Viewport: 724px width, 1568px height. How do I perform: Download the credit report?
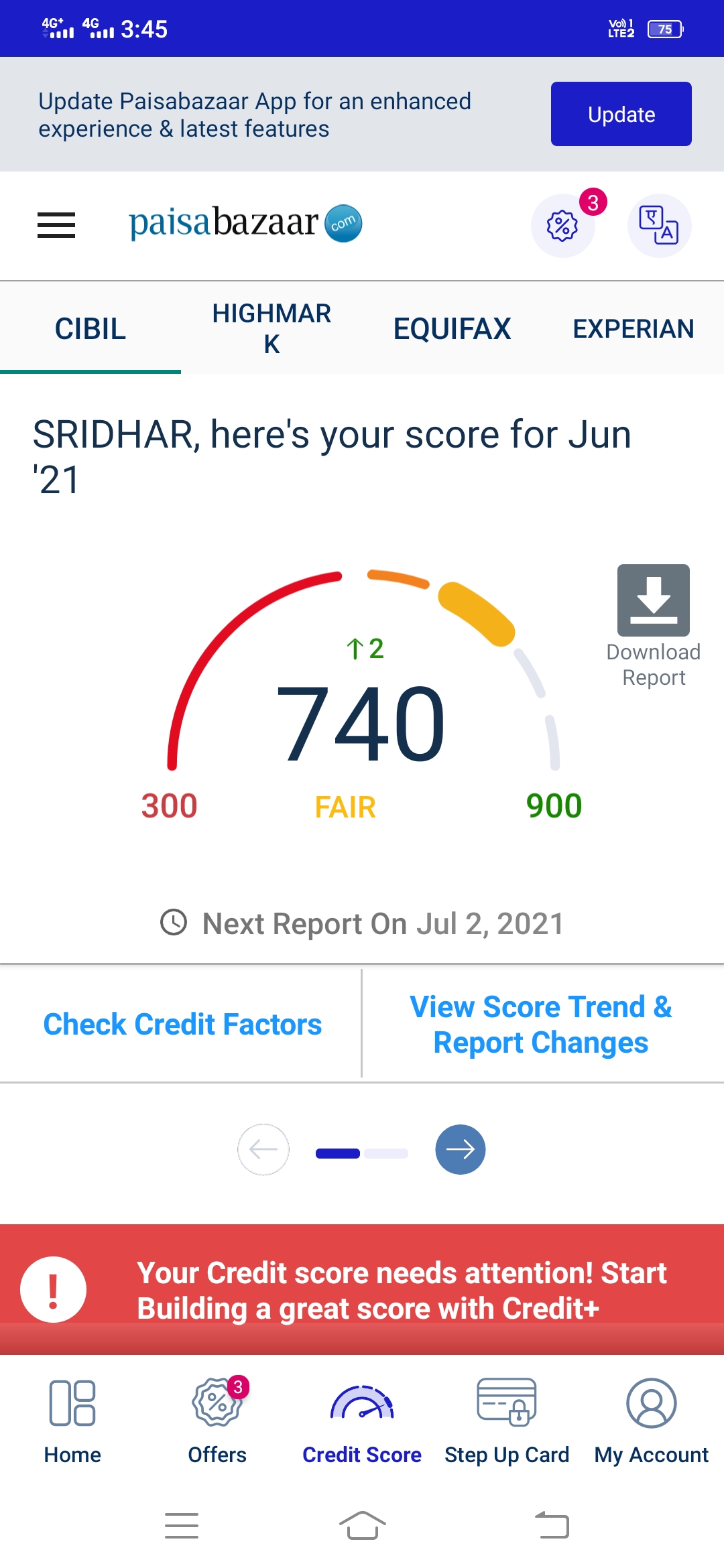point(654,626)
